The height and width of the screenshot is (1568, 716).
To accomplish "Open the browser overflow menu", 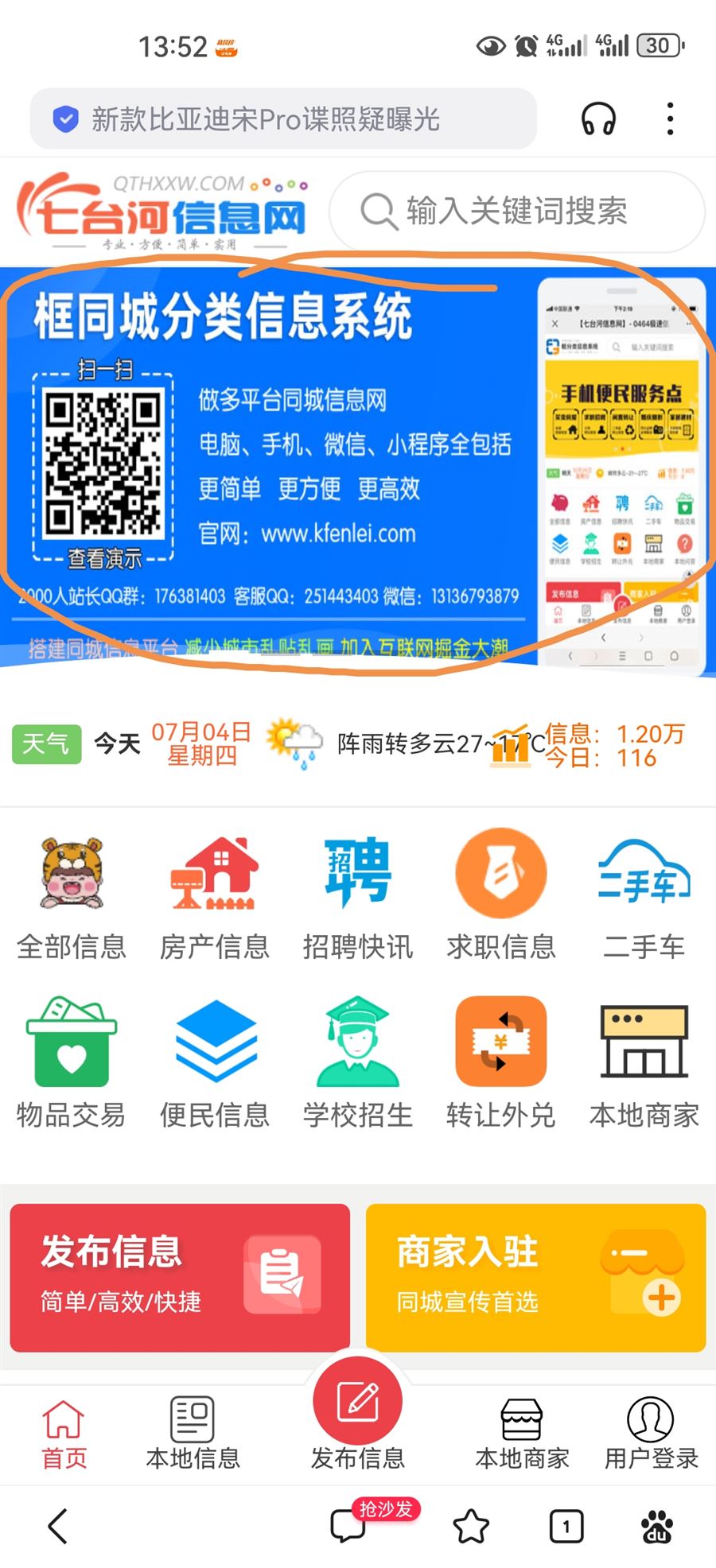I will coord(670,119).
